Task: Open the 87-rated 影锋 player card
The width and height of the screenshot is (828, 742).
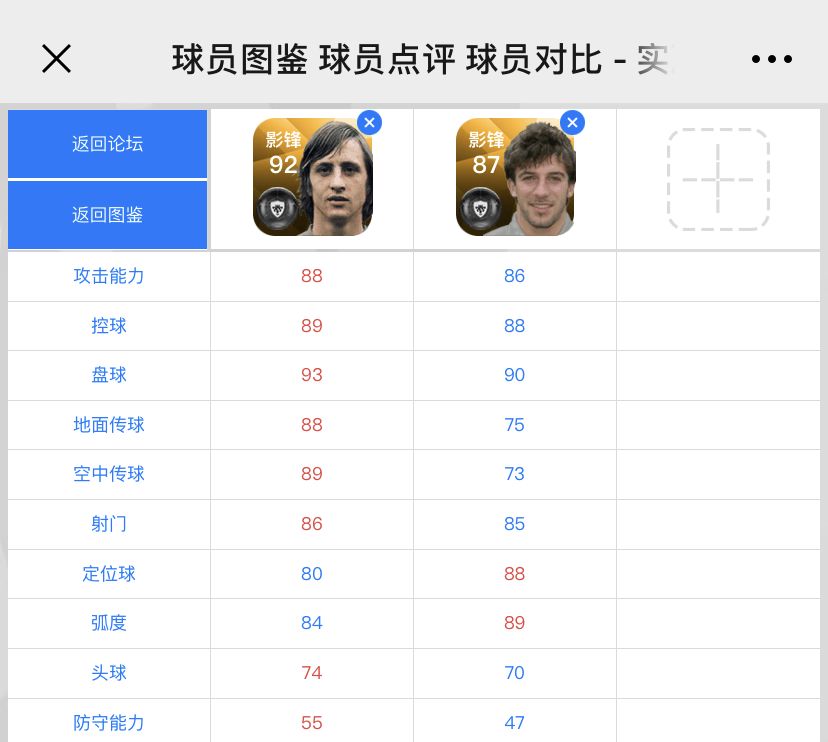Action: pyautogui.click(x=514, y=180)
